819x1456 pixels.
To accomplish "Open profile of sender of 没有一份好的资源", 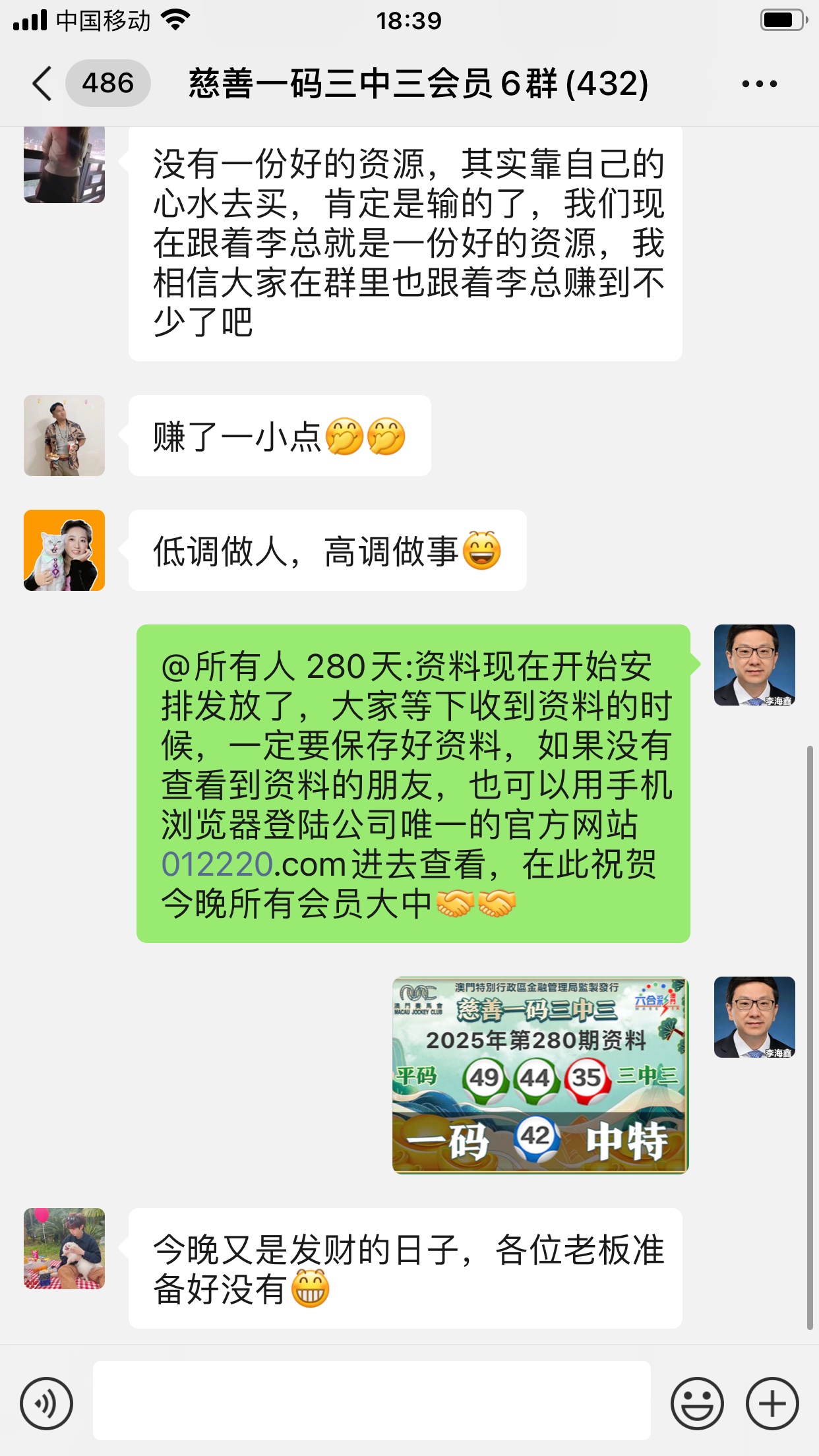I will [65, 165].
